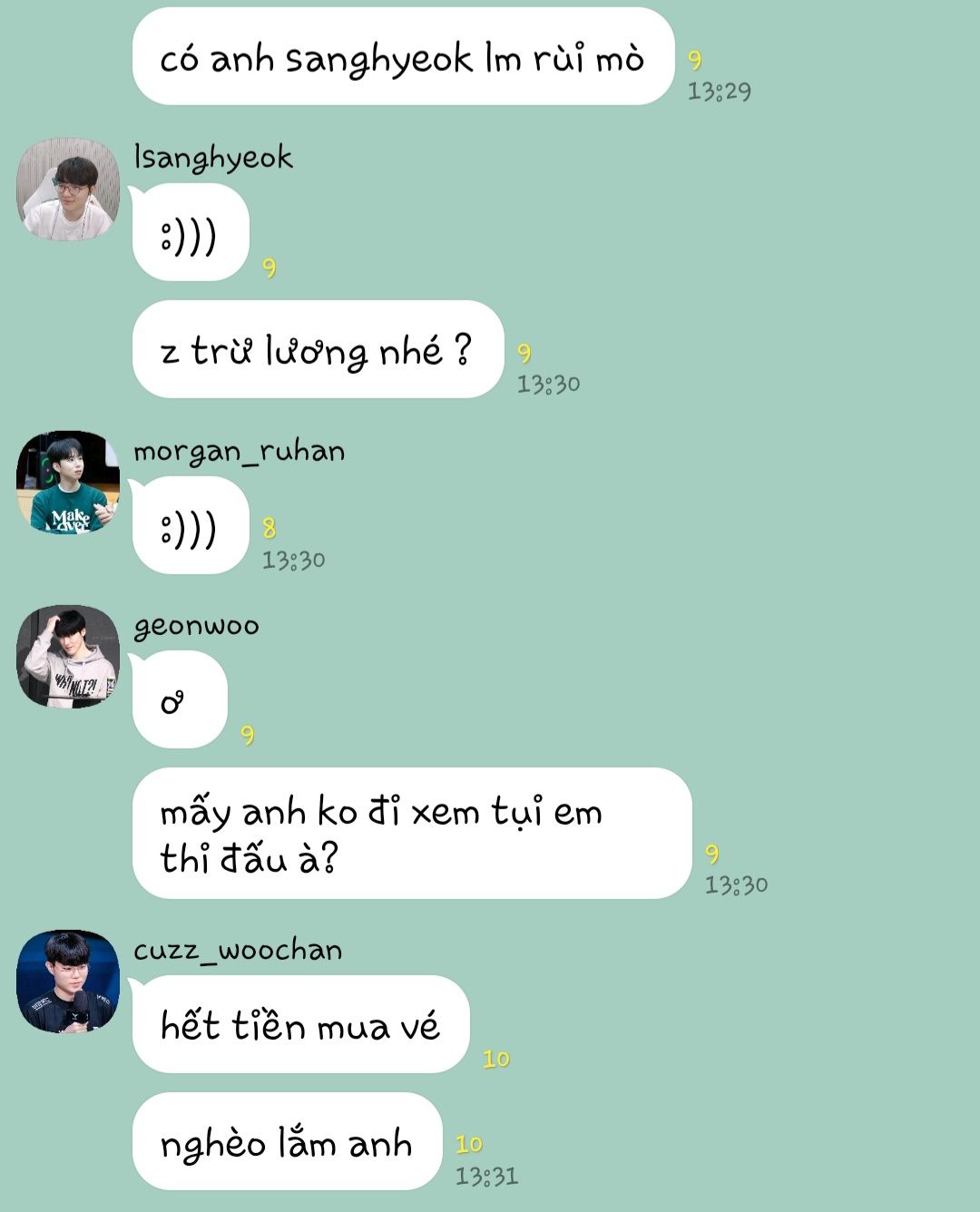Screen dimensions: 980x1212
Task: Open lsanghyeok's profile picture
Action: click(x=68, y=190)
